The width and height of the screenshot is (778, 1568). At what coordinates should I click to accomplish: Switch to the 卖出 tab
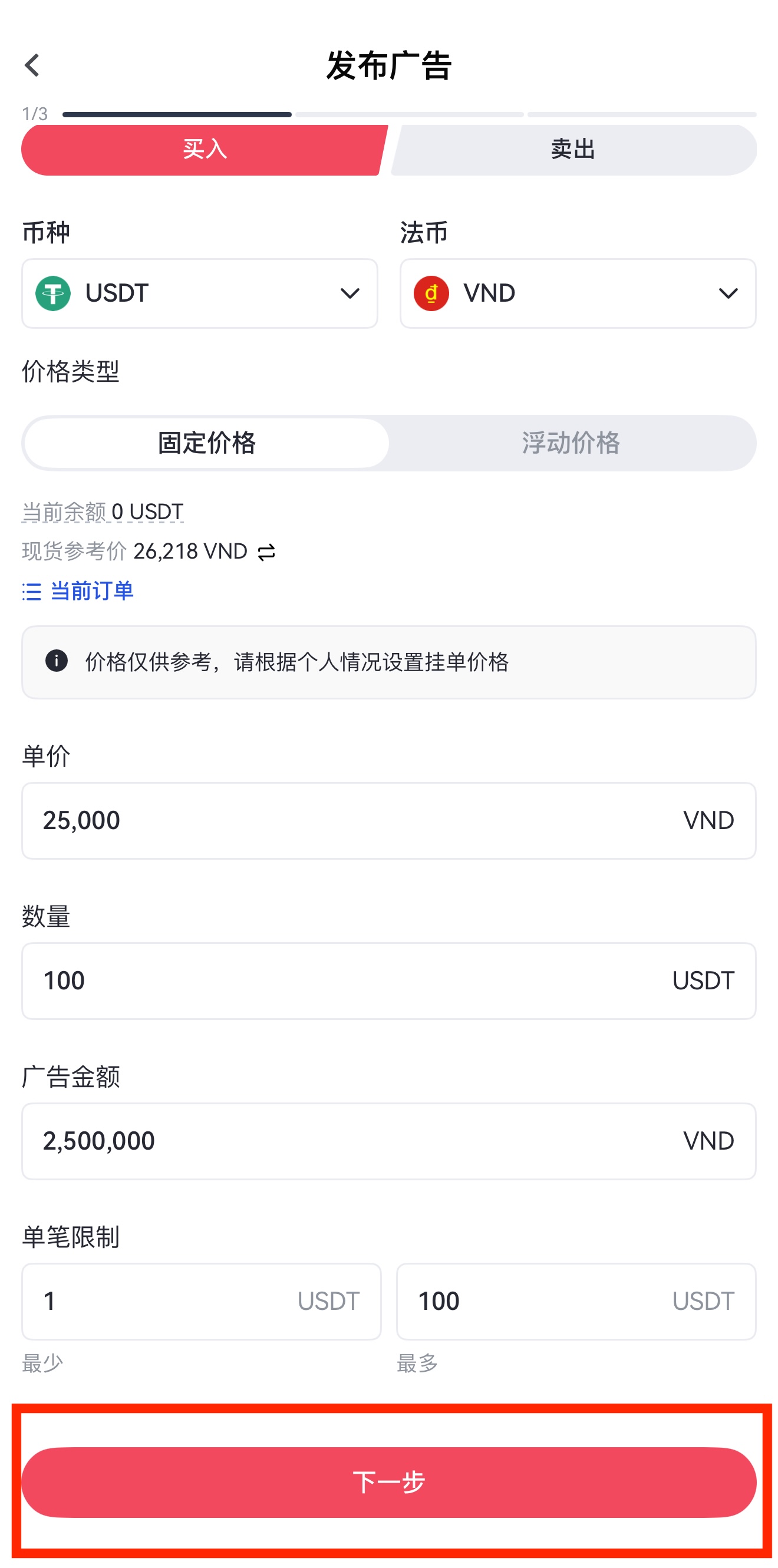pos(572,150)
